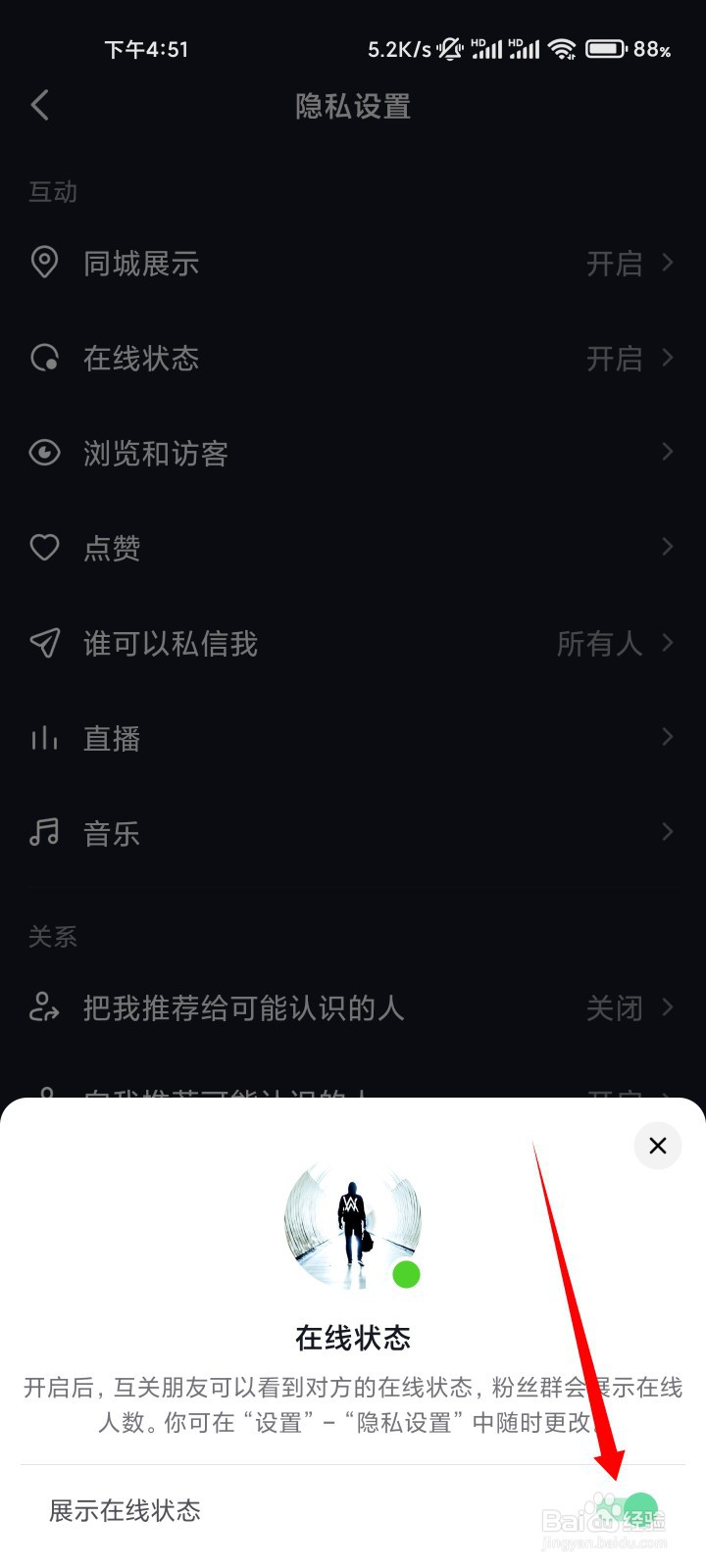The height and width of the screenshot is (1568, 706).
Task: Select the online status icon beside 在线状态
Action: coord(44,358)
